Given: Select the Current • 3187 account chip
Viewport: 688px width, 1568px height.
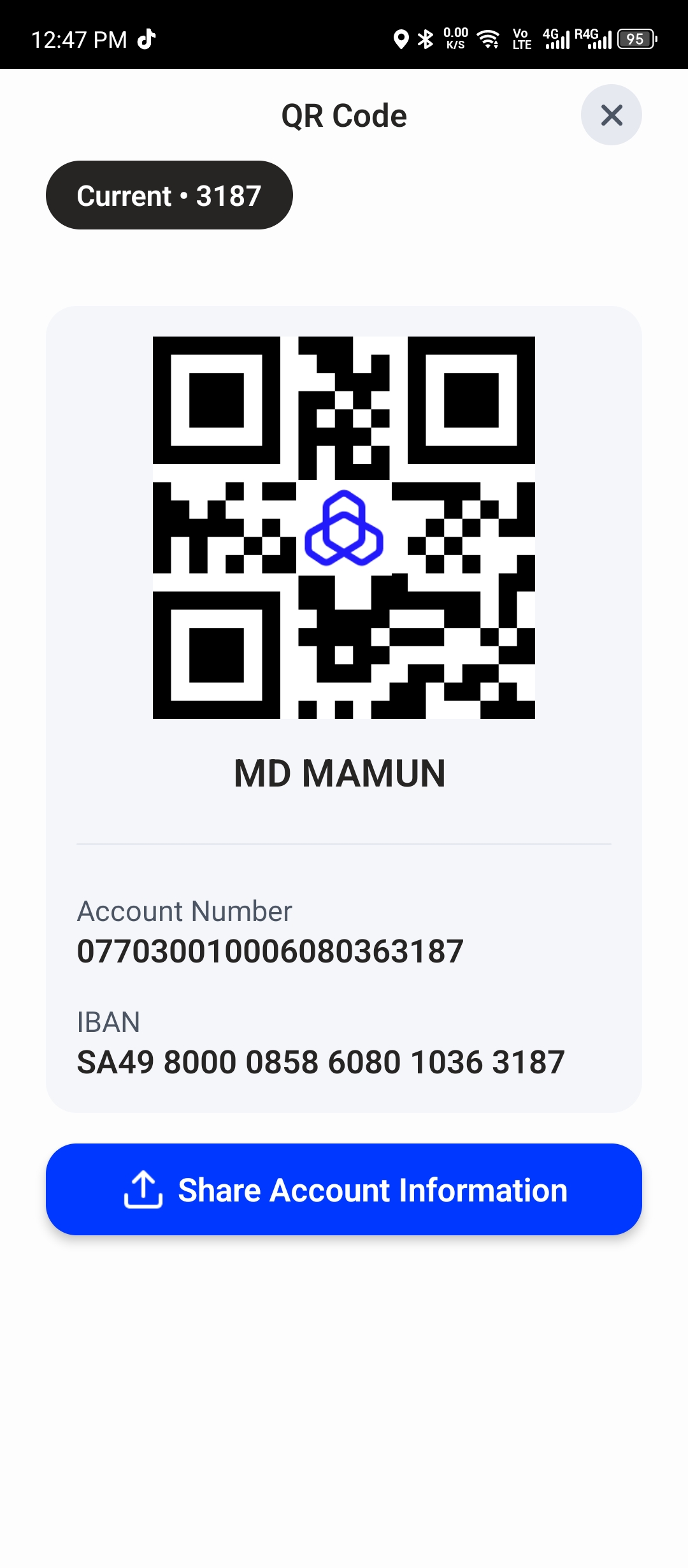Looking at the screenshot, I should tap(169, 195).
